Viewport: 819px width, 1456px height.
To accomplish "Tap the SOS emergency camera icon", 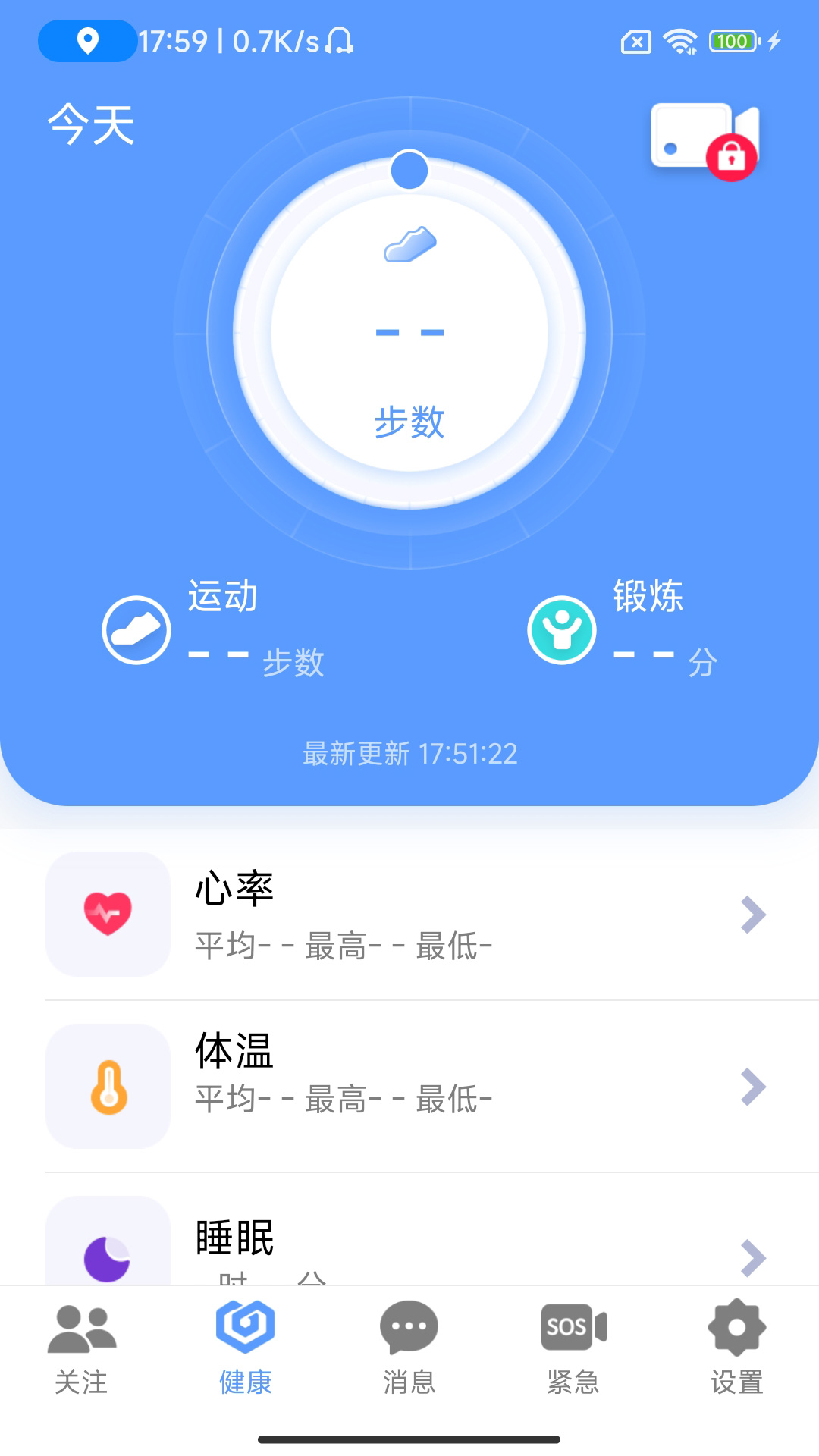I will click(x=572, y=1327).
